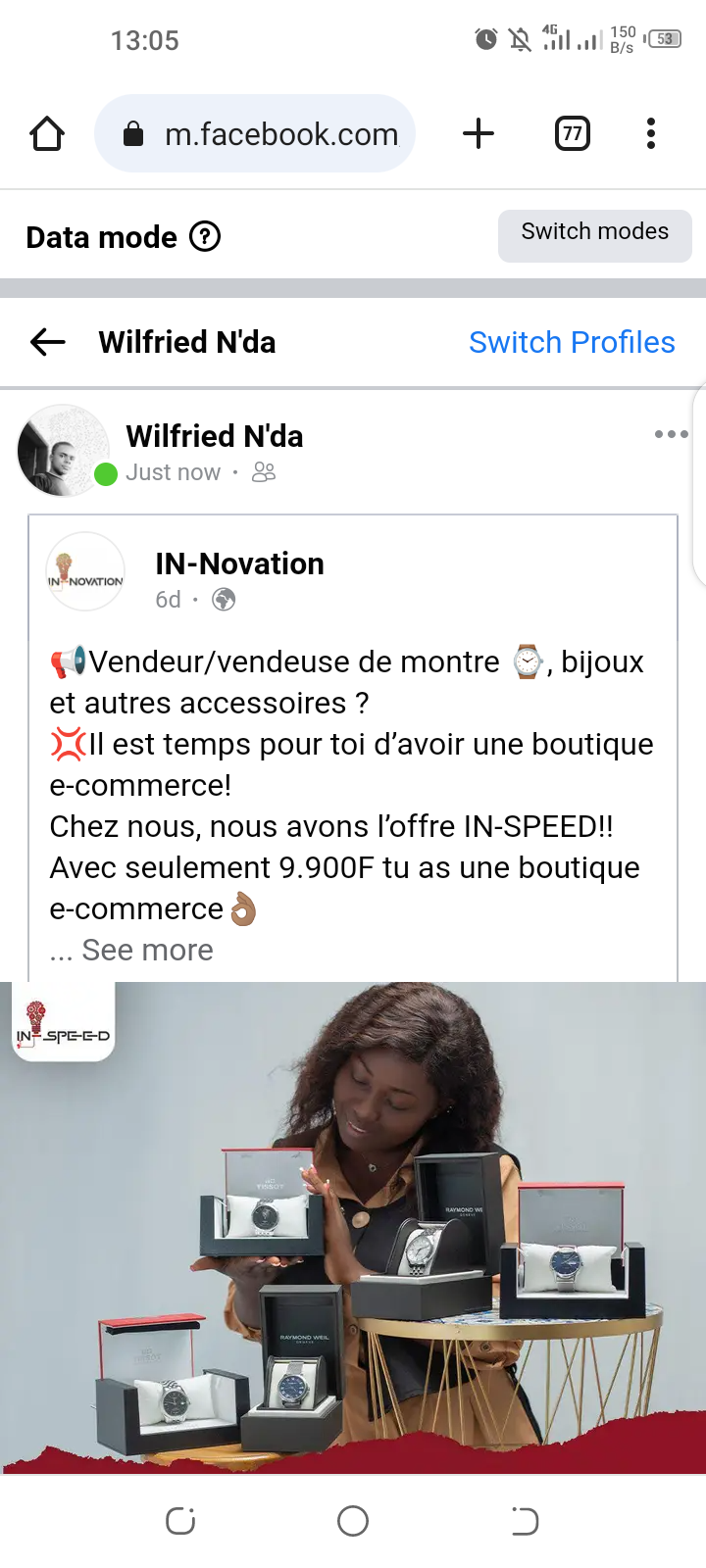Open the shared watch advertisement image
The height and width of the screenshot is (1568, 706).
(353, 1225)
